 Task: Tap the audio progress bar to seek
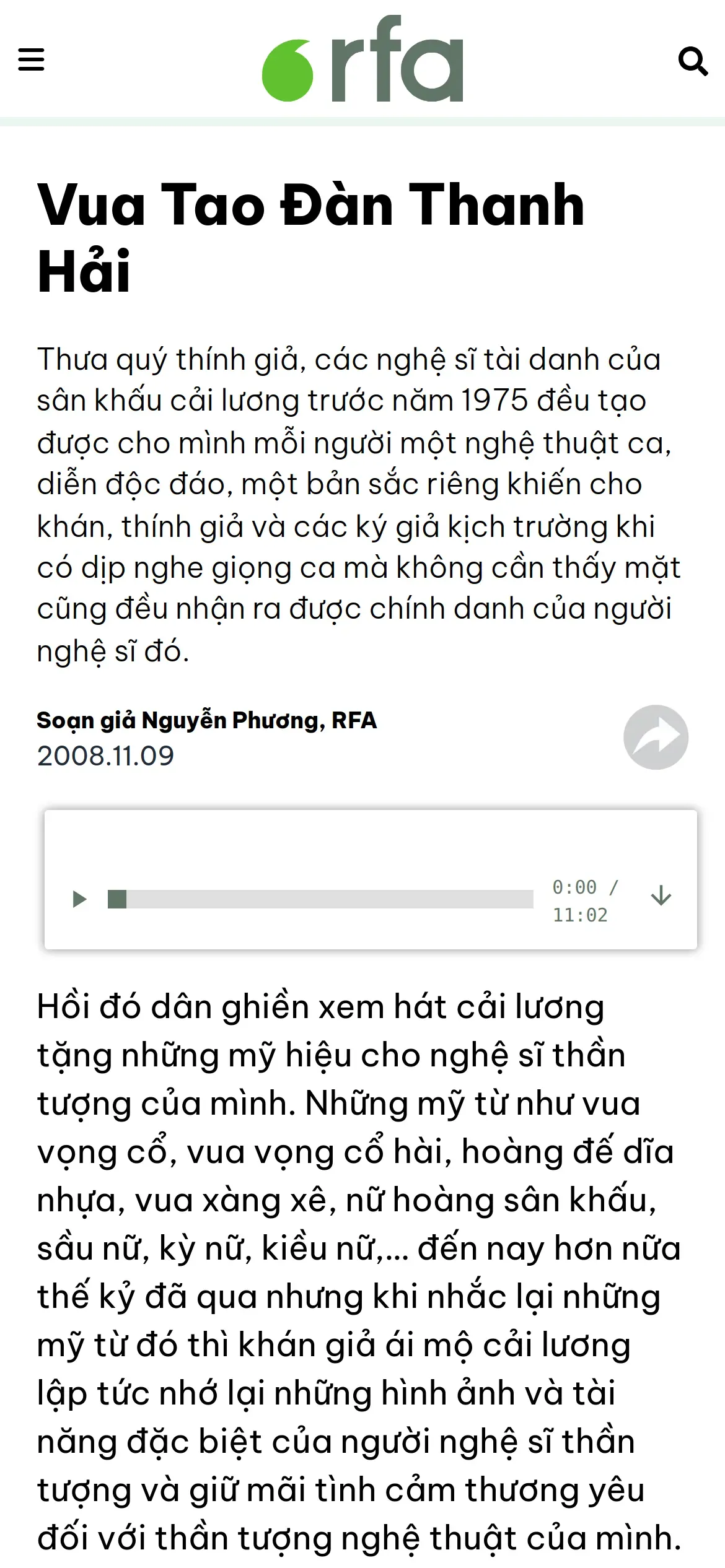pyautogui.click(x=320, y=899)
